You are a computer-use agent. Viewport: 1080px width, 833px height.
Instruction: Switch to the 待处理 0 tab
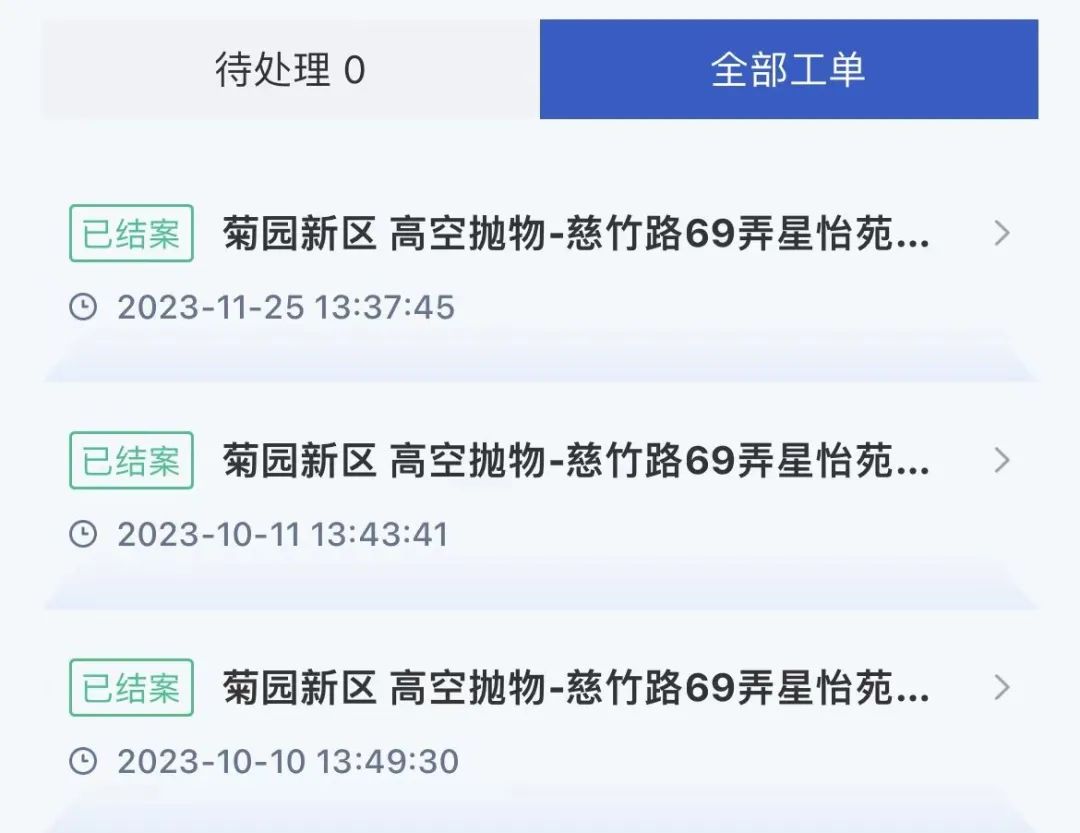[x=290, y=70]
